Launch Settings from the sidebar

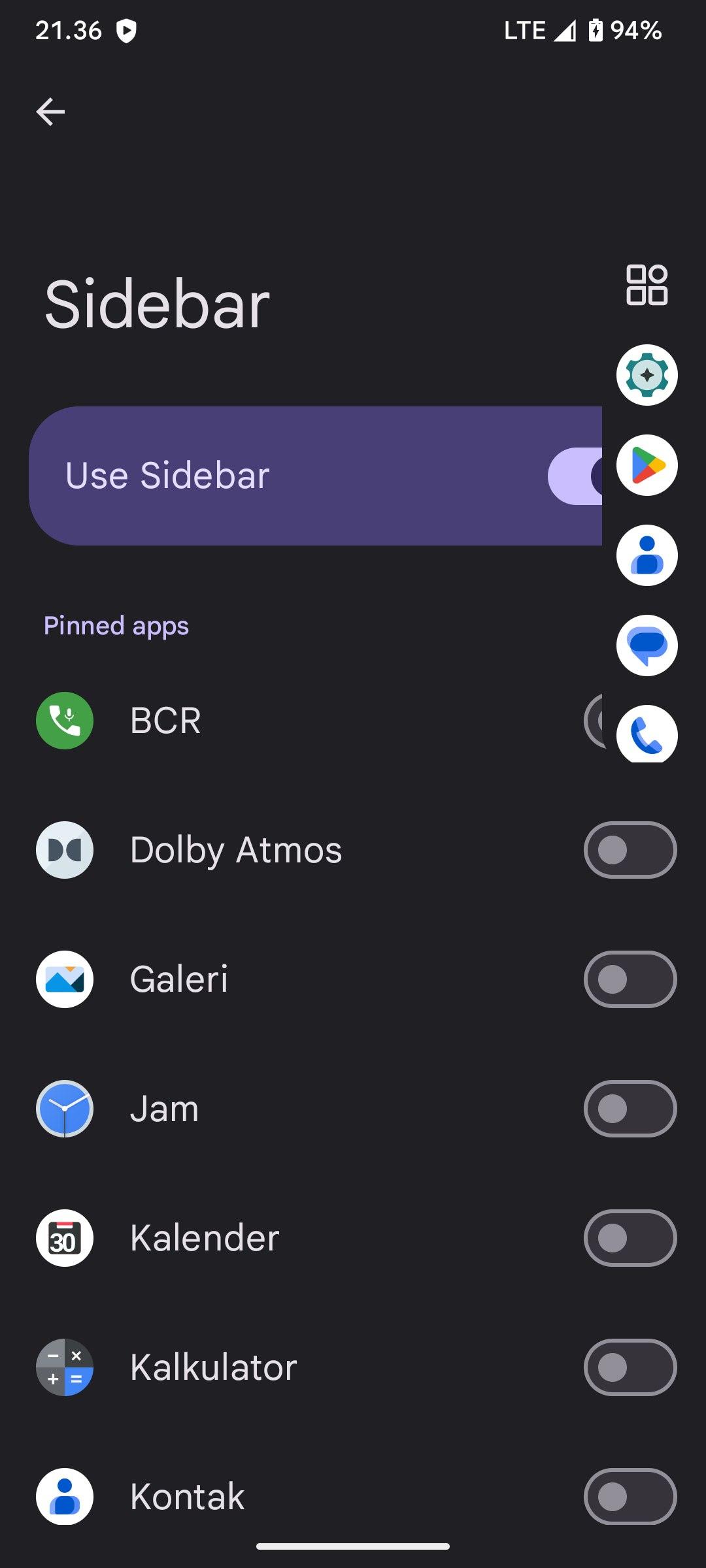(647, 375)
